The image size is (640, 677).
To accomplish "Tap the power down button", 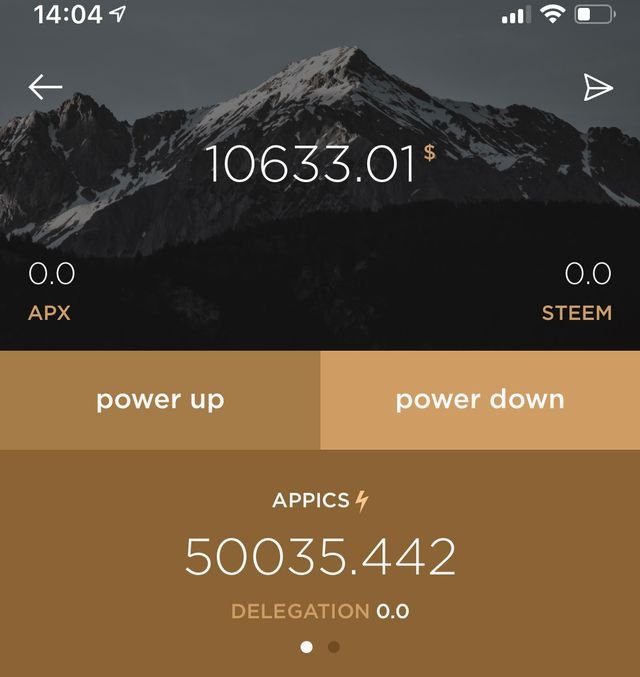I will click(480, 400).
